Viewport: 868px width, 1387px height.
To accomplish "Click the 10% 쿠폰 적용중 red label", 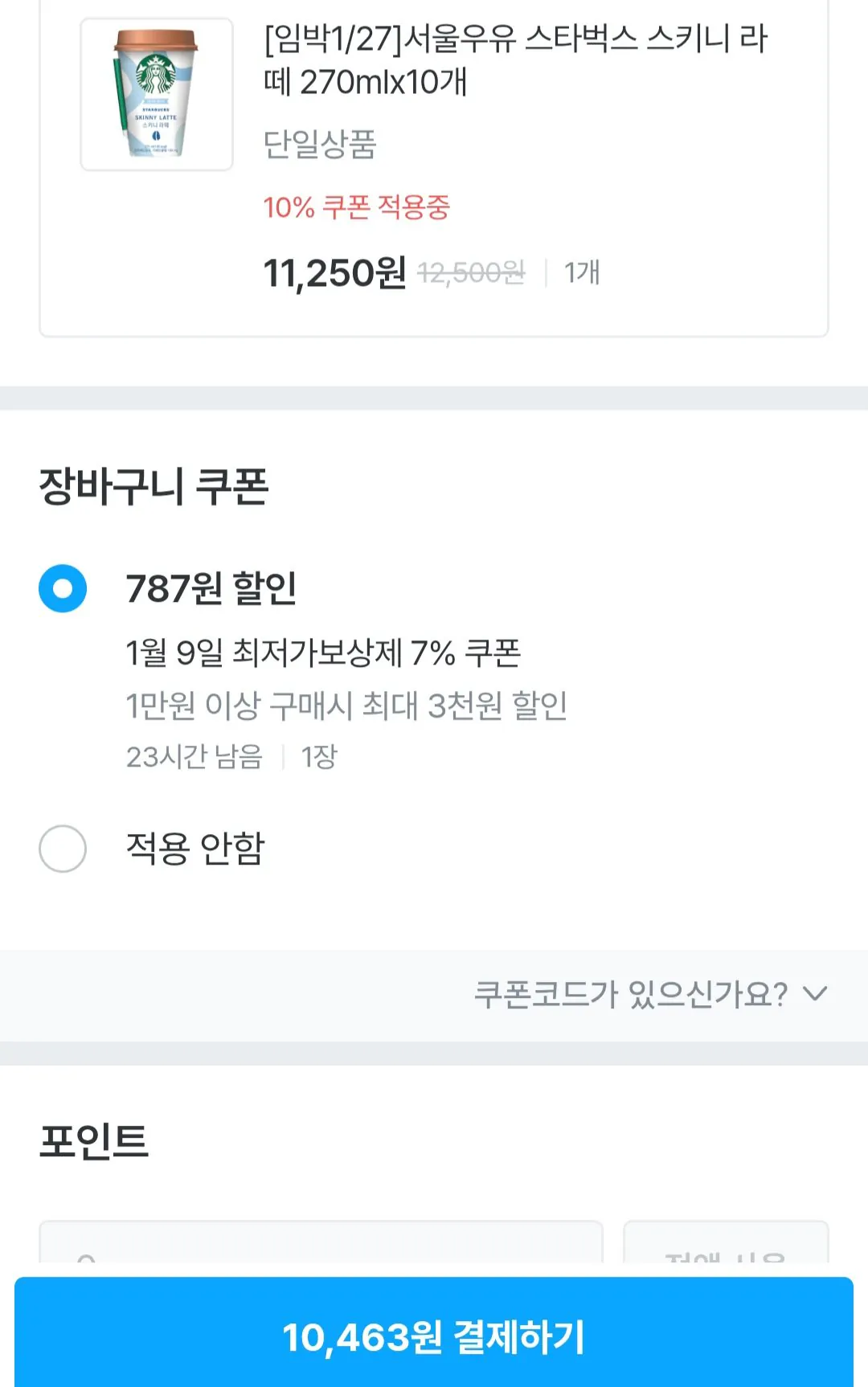I will [358, 207].
